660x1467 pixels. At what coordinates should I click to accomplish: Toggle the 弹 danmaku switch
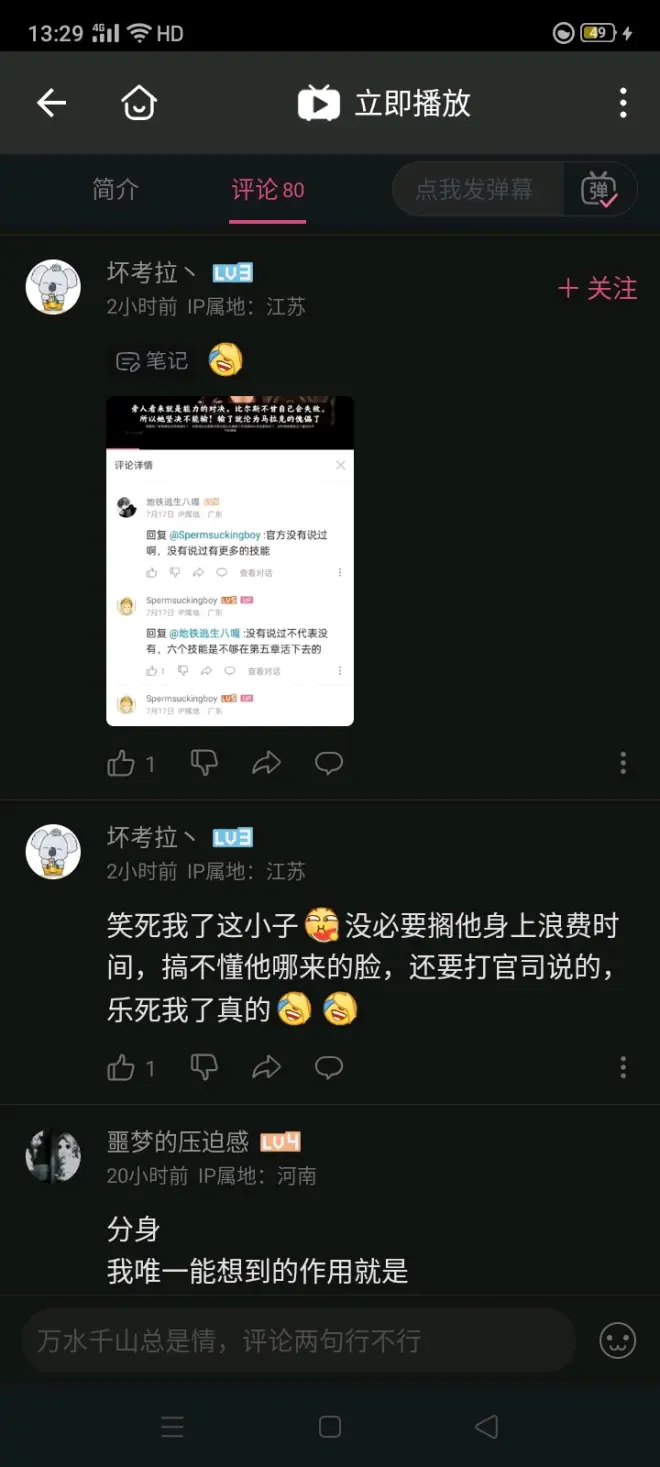pos(599,189)
